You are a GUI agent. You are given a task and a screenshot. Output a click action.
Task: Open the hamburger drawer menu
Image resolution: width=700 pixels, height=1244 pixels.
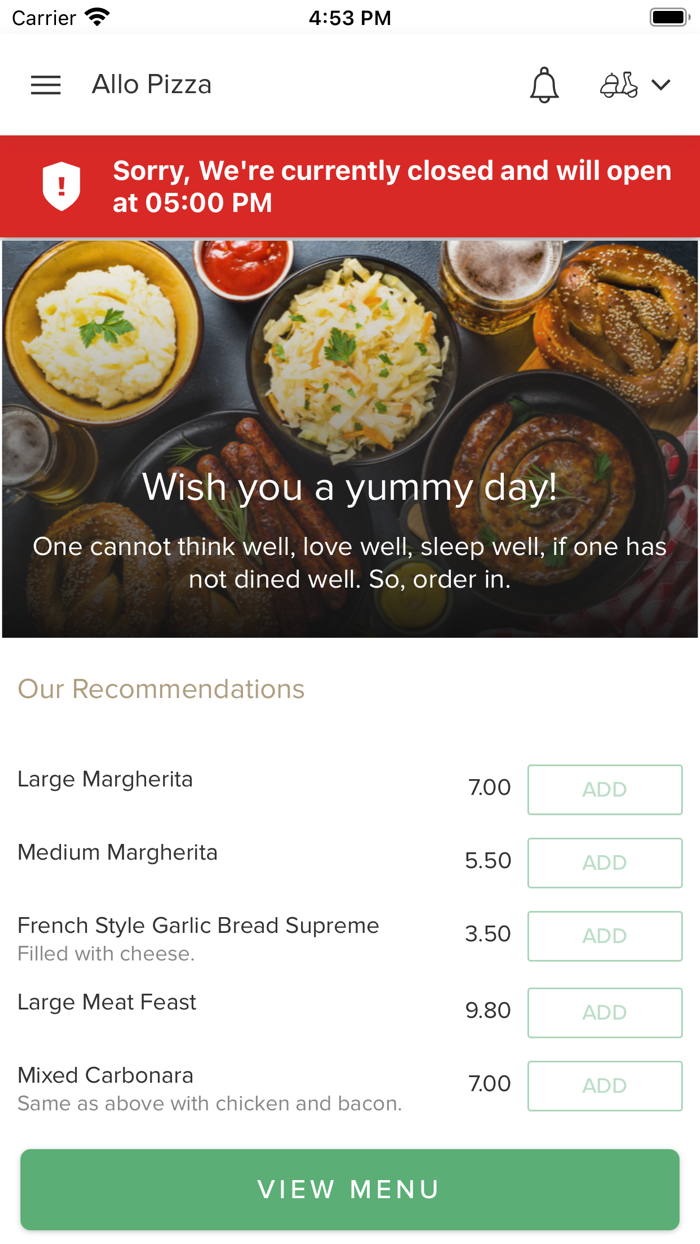pyautogui.click(x=46, y=85)
